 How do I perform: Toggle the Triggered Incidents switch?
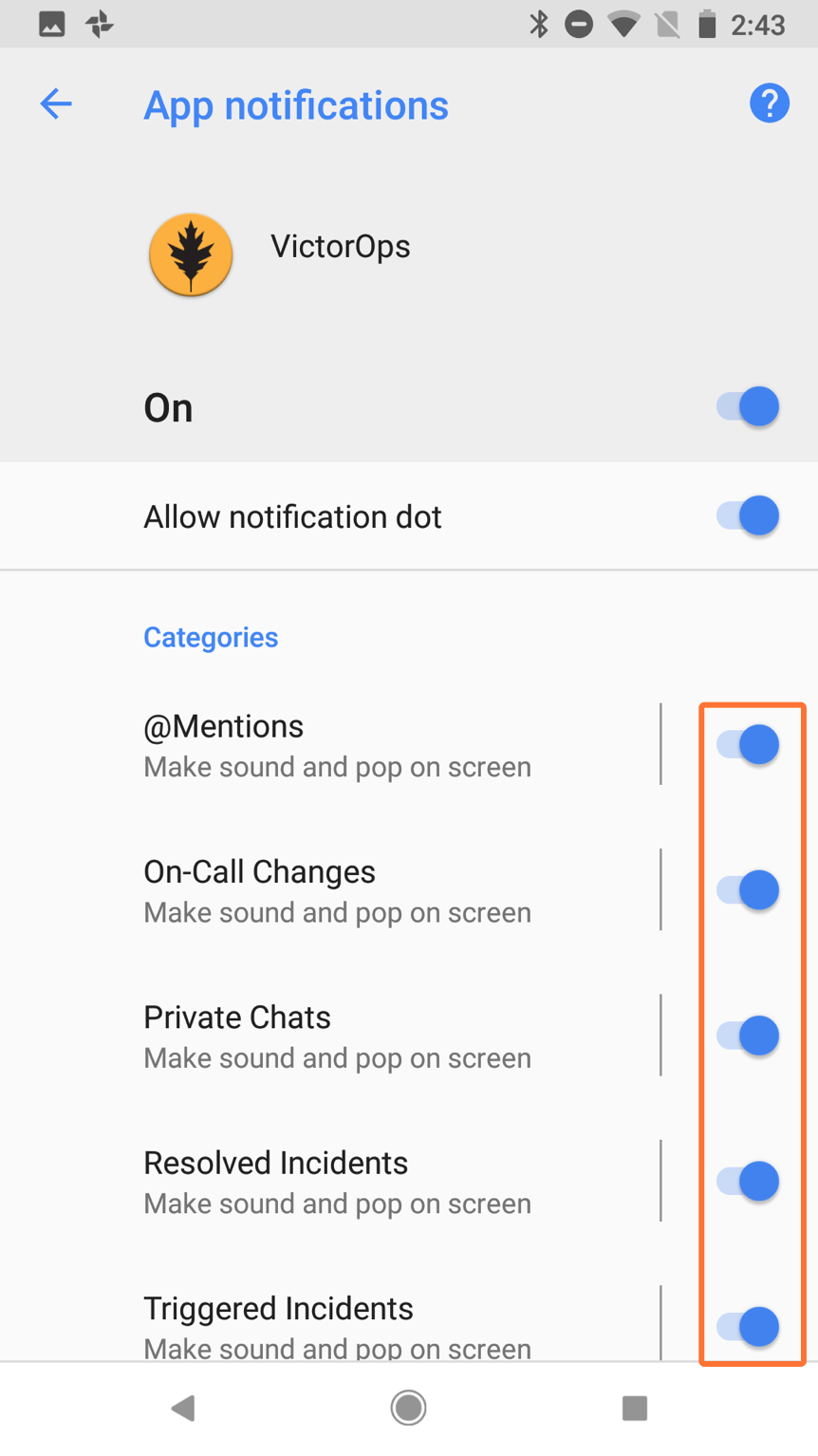coord(748,1326)
